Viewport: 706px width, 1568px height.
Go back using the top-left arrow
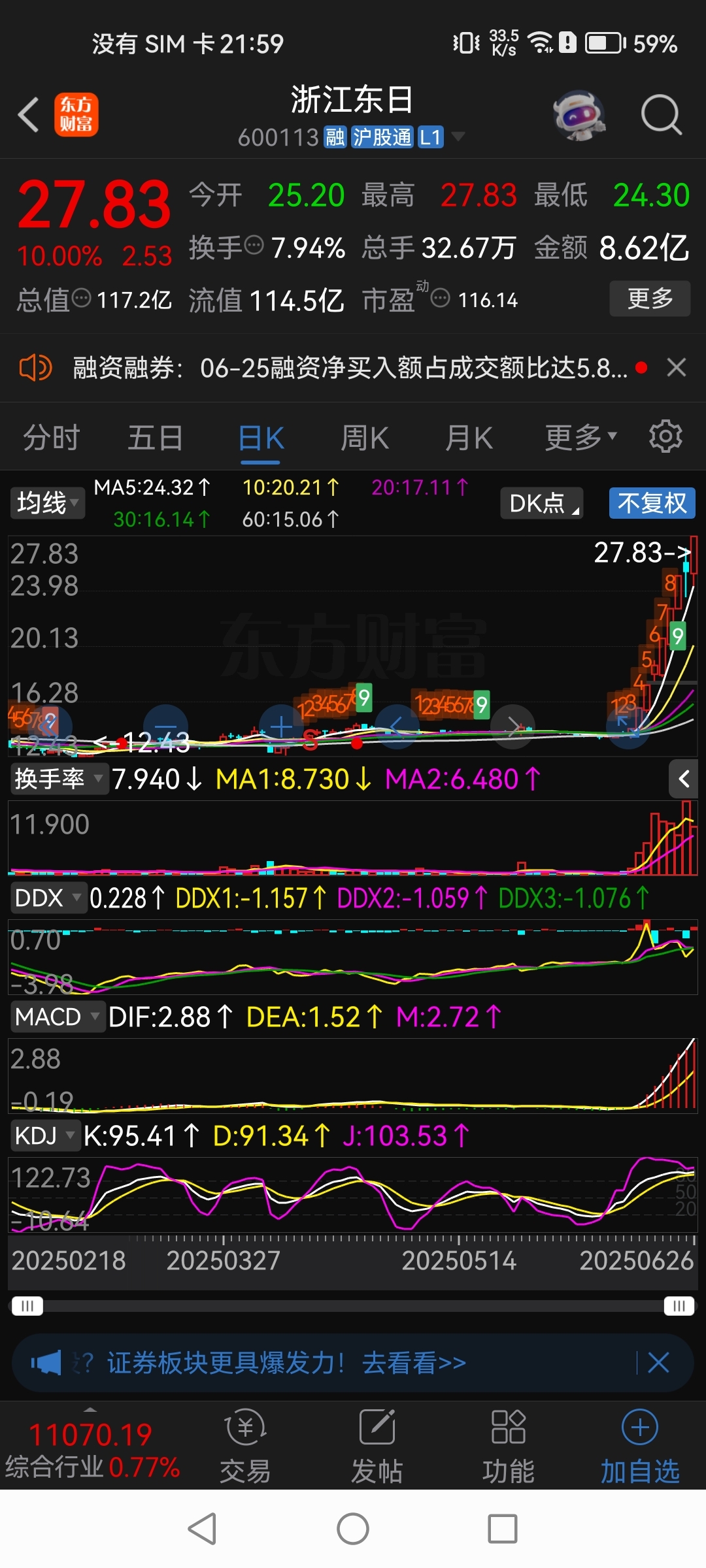(29, 115)
